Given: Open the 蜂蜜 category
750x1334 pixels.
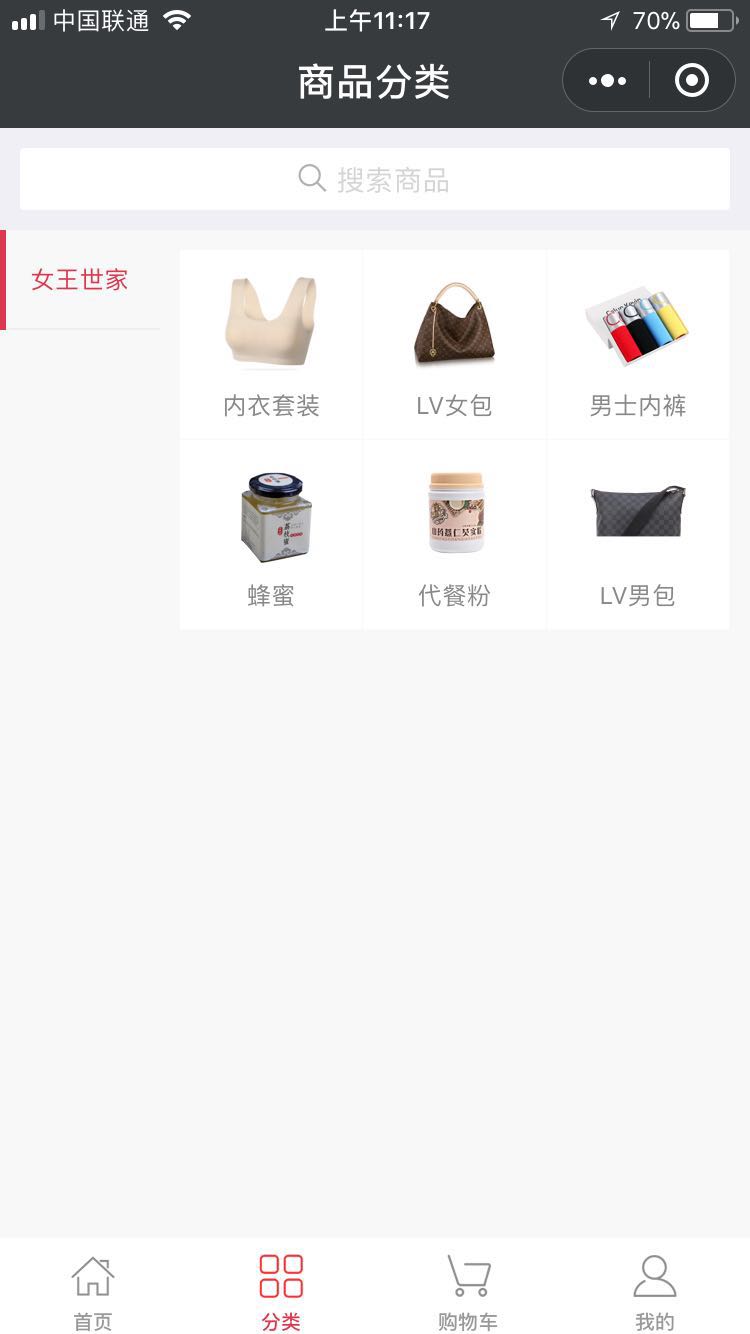Looking at the screenshot, I should click(x=271, y=535).
